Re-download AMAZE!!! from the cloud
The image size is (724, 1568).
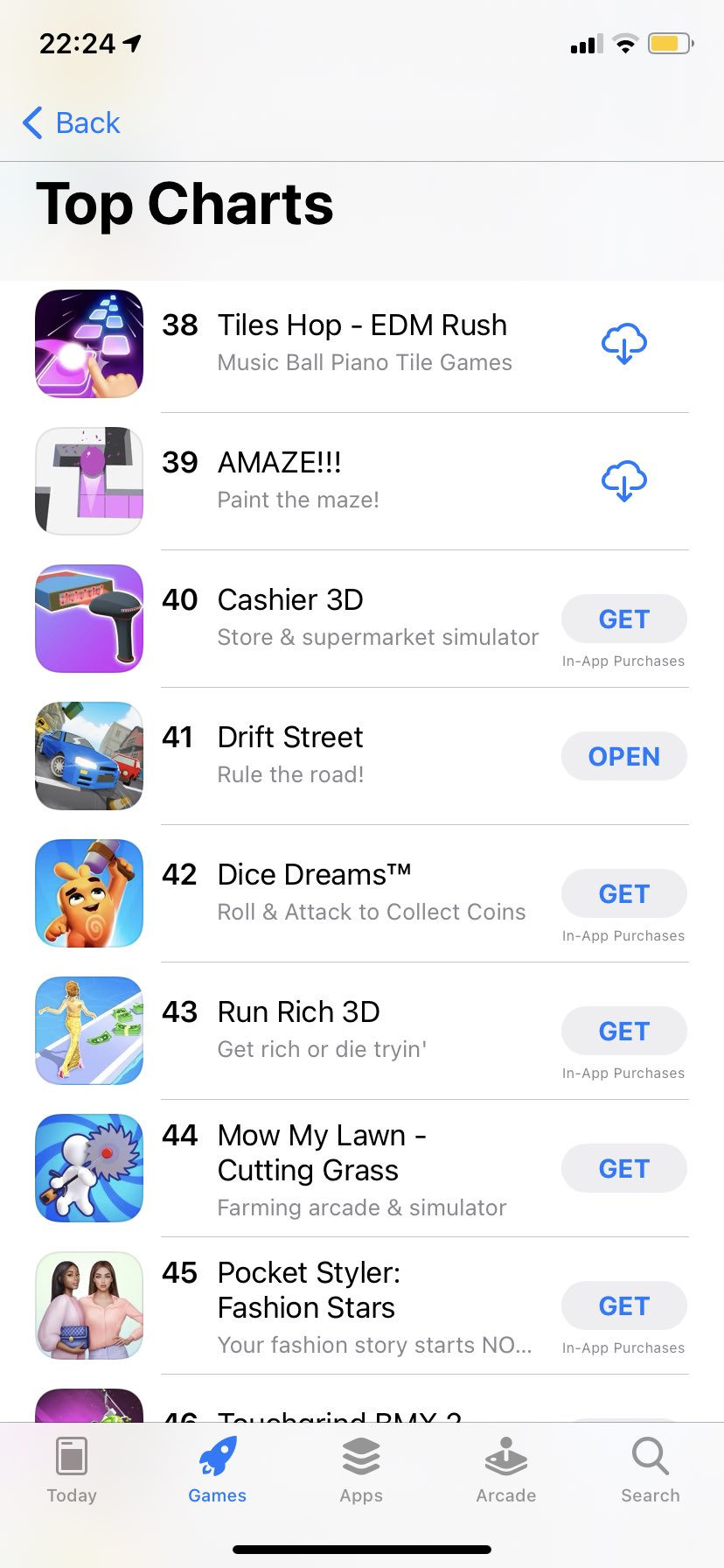point(623,480)
